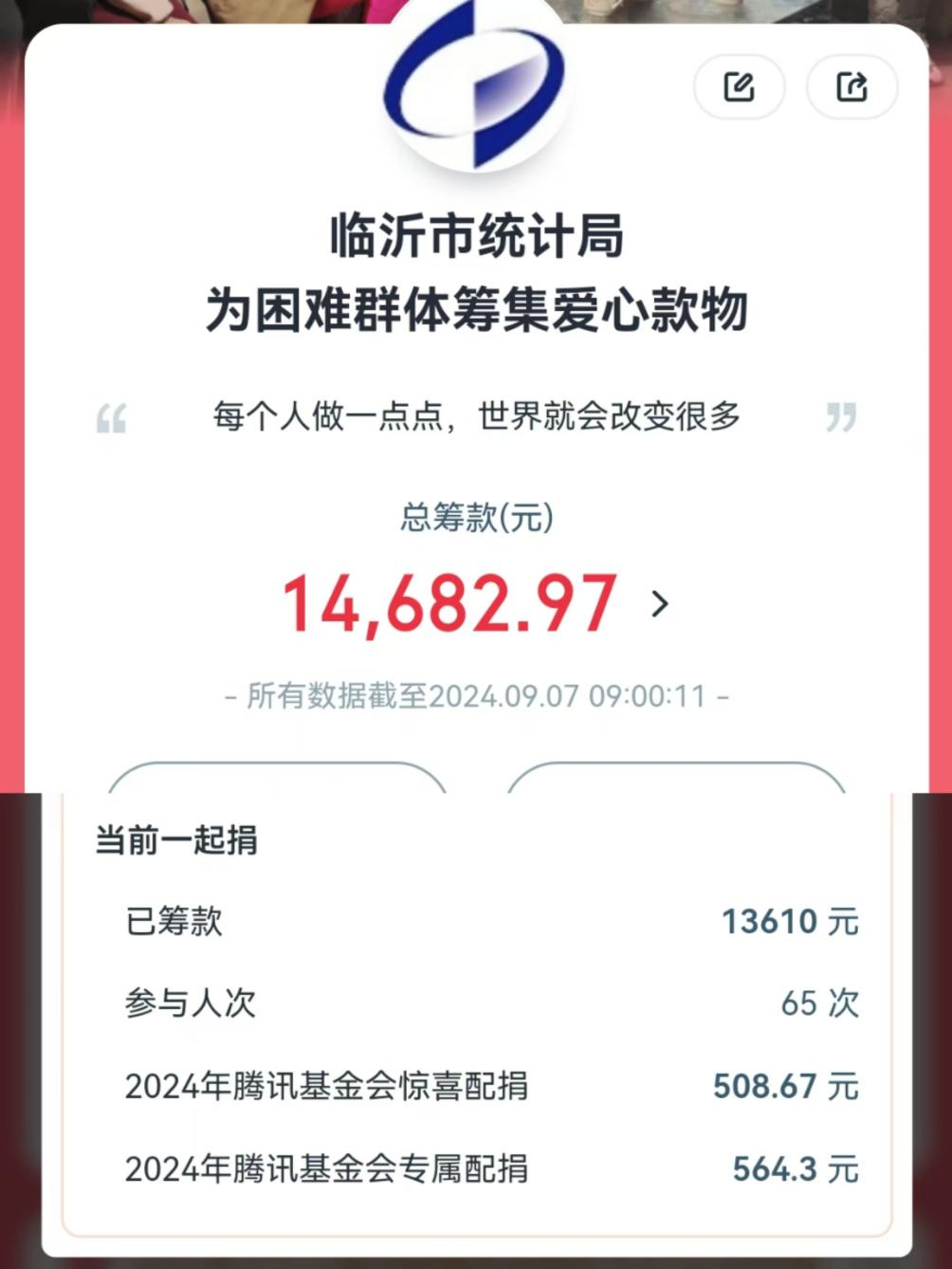Viewport: 952px width, 1269px height.
Task: Share this fundraising page
Action: click(851, 87)
